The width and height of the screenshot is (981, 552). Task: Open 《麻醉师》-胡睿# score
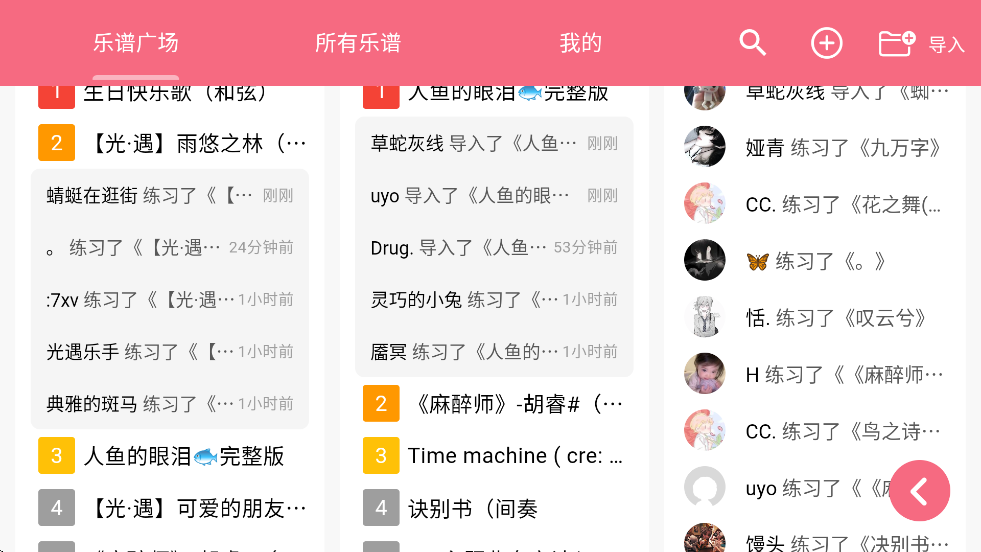pyautogui.click(x=515, y=404)
